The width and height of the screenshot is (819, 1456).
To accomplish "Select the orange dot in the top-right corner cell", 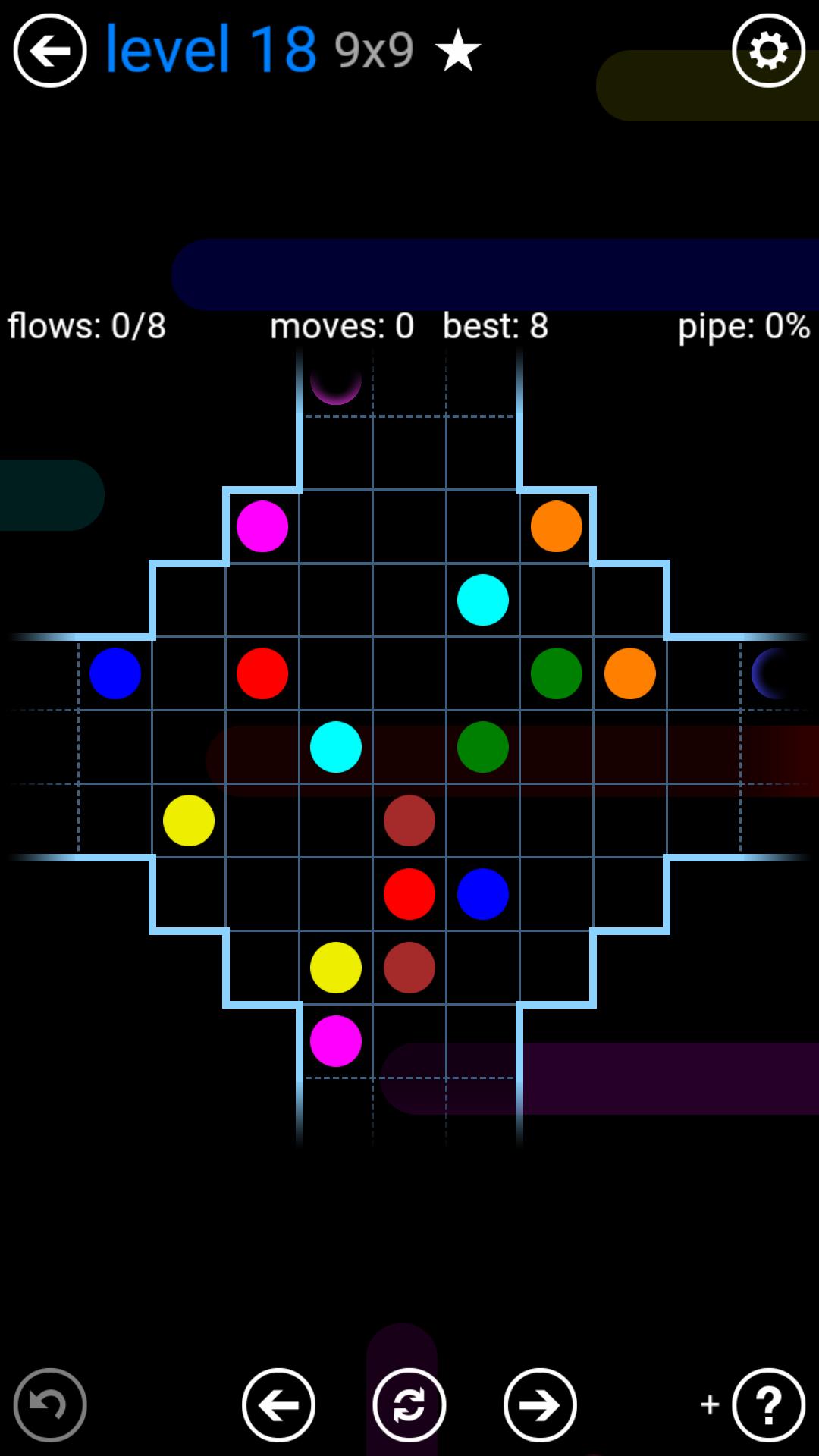I will point(557,526).
